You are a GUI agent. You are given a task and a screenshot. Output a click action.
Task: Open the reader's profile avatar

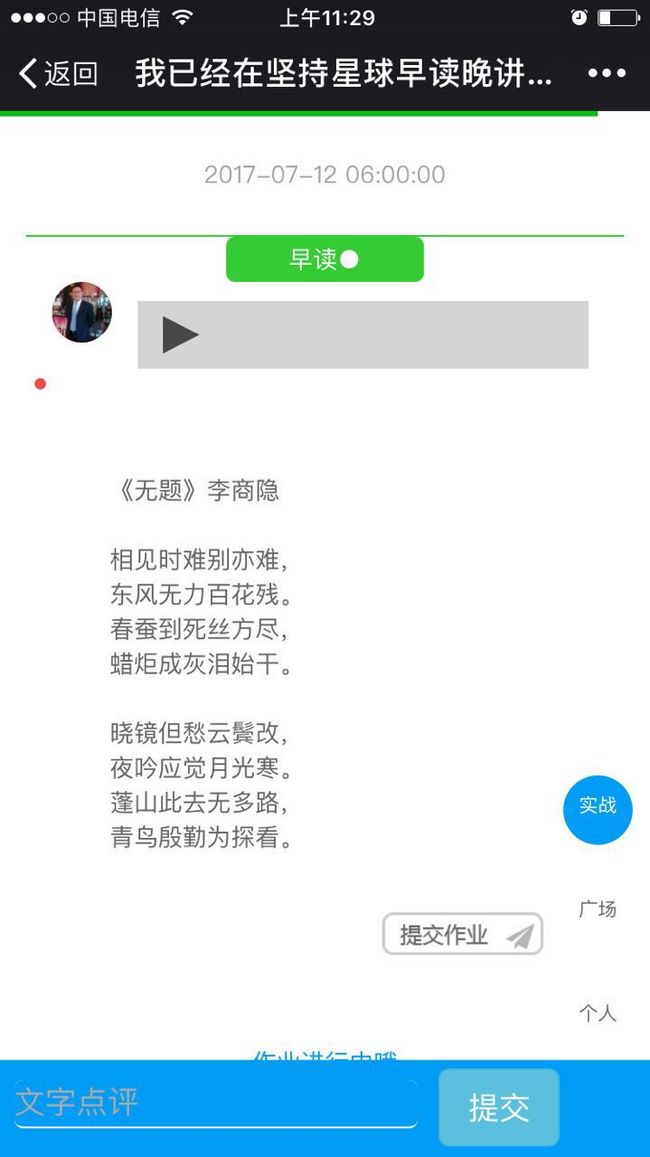[x=82, y=312]
